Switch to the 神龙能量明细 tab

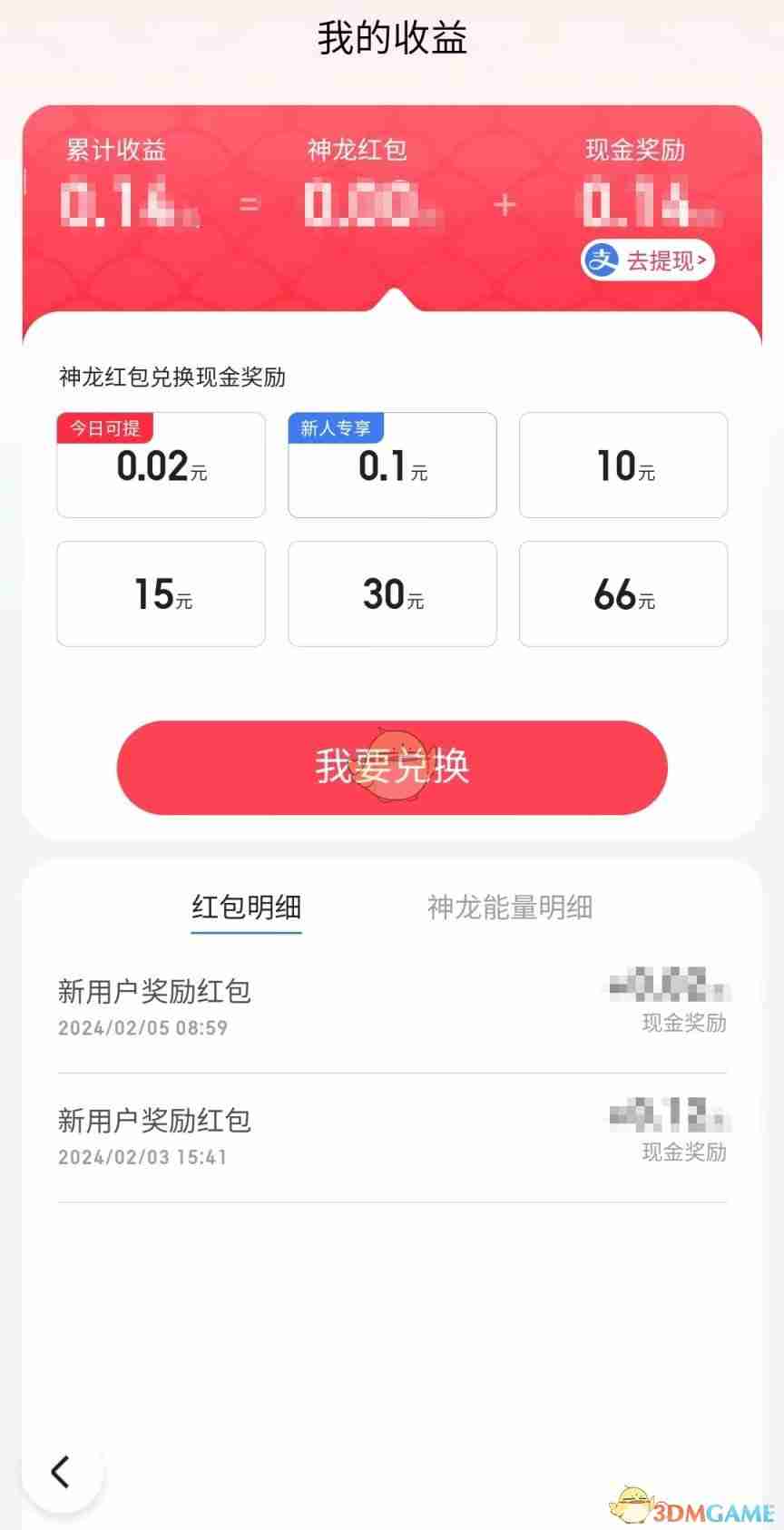(x=510, y=907)
